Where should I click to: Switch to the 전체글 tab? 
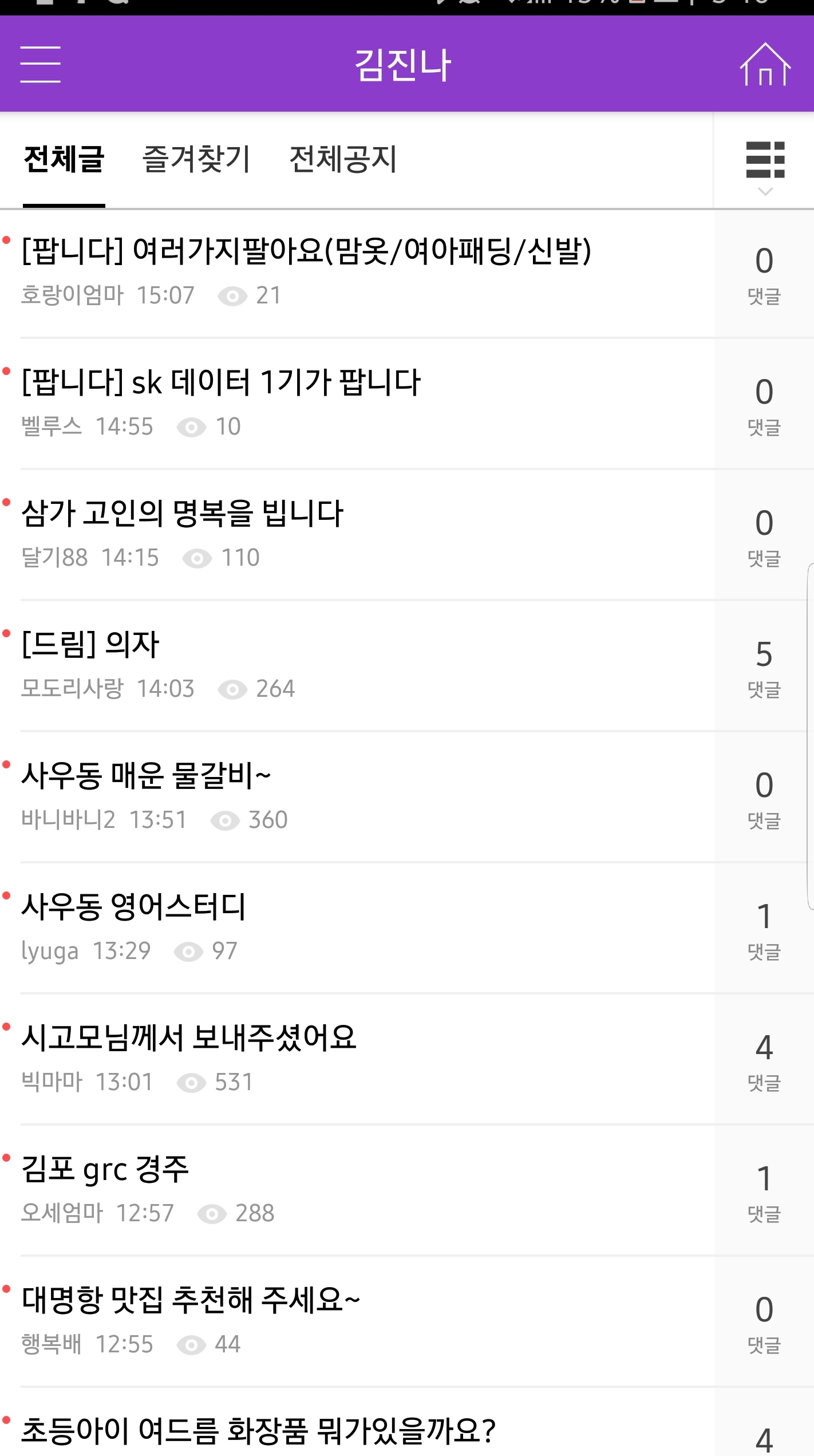point(64,159)
